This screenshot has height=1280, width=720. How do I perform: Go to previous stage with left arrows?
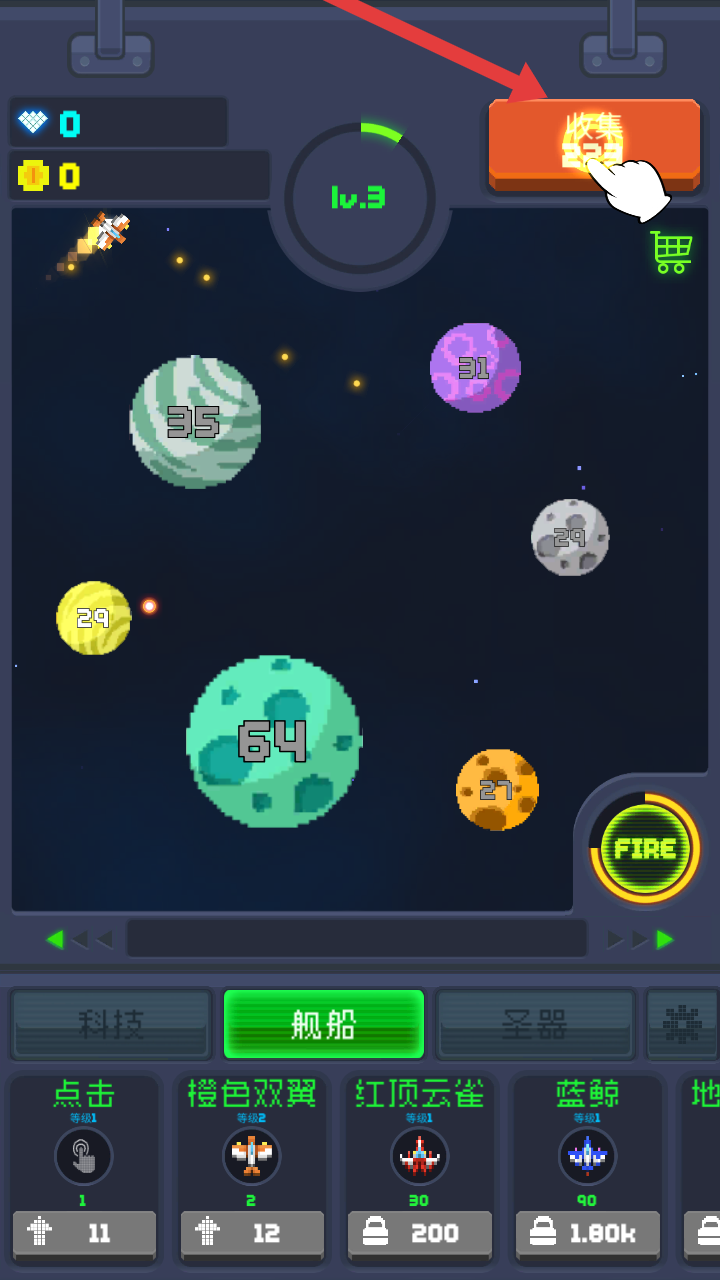pyautogui.click(x=79, y=939)
